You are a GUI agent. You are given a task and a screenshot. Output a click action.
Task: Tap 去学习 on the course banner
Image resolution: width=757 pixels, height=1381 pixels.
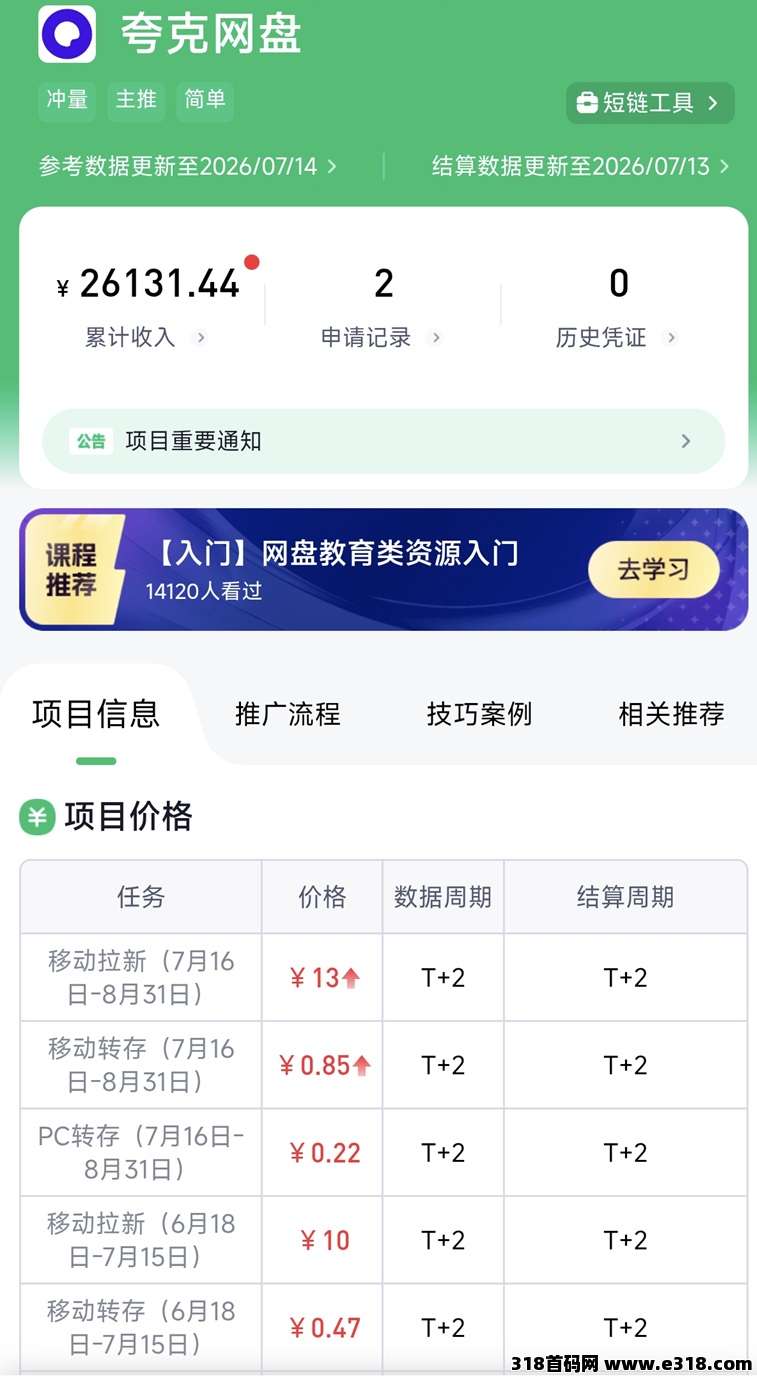click(653, 570)
